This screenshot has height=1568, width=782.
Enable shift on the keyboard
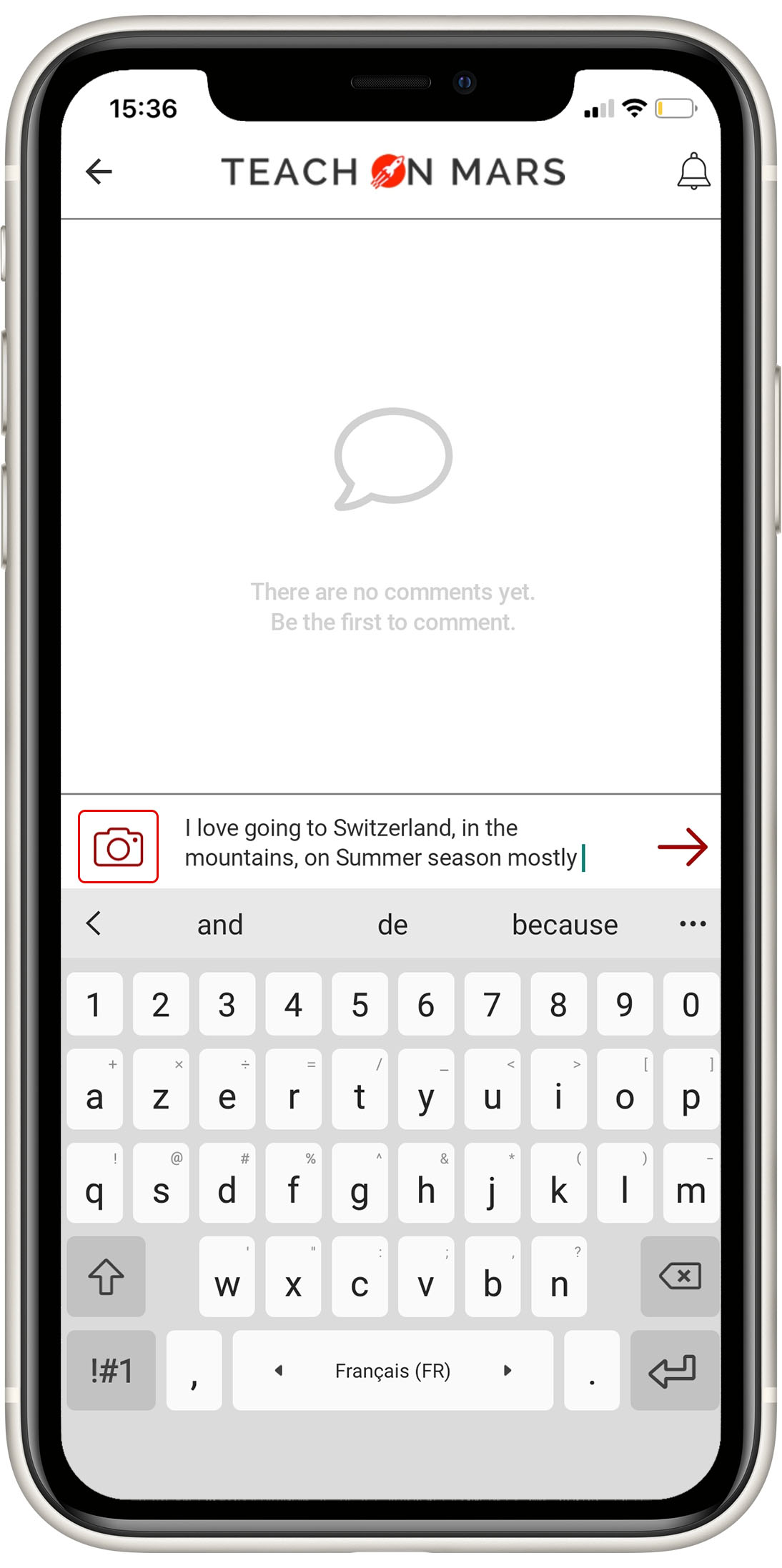point(106,1276)
